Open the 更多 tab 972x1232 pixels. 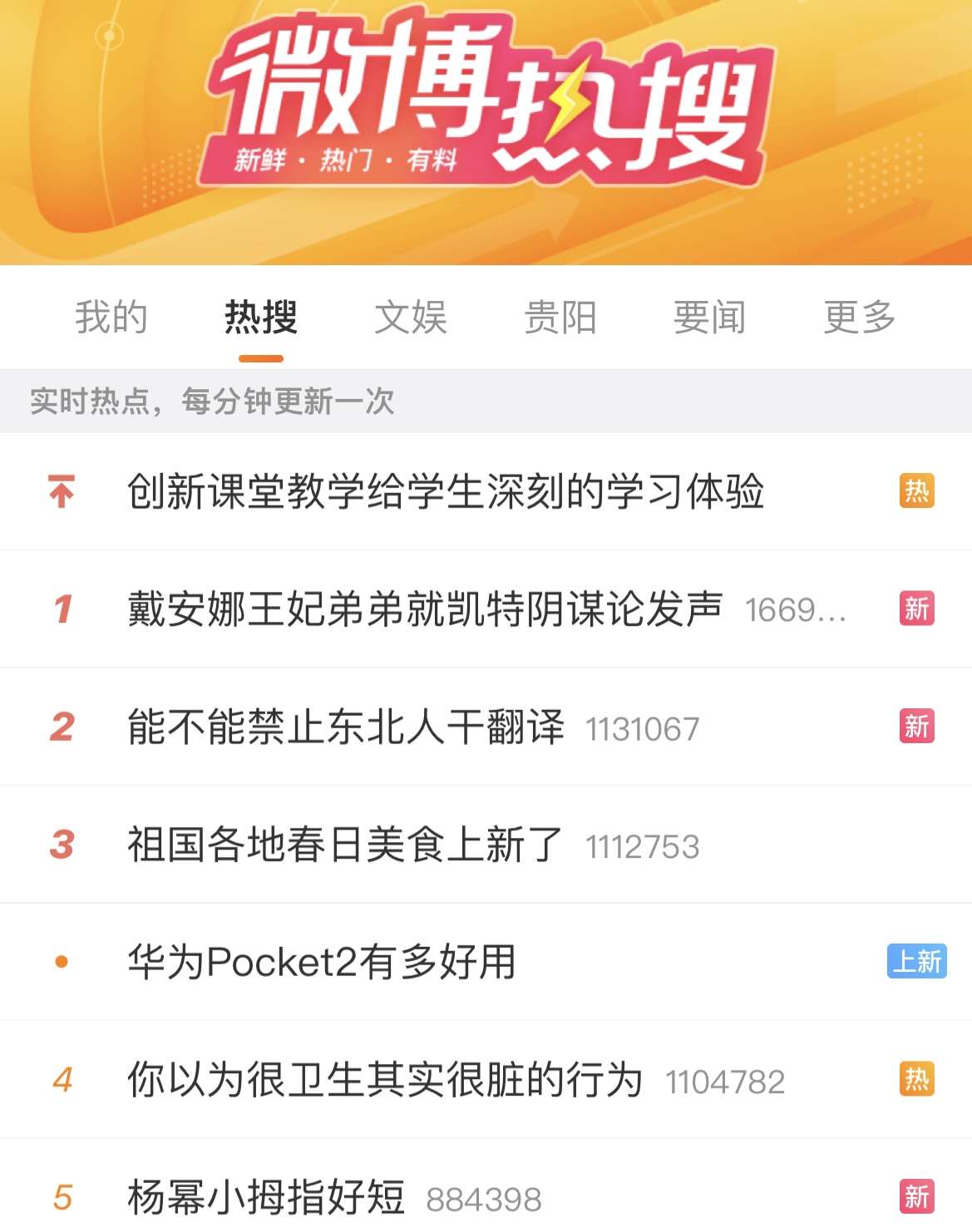pyautogui.click(x=860, y=318)
